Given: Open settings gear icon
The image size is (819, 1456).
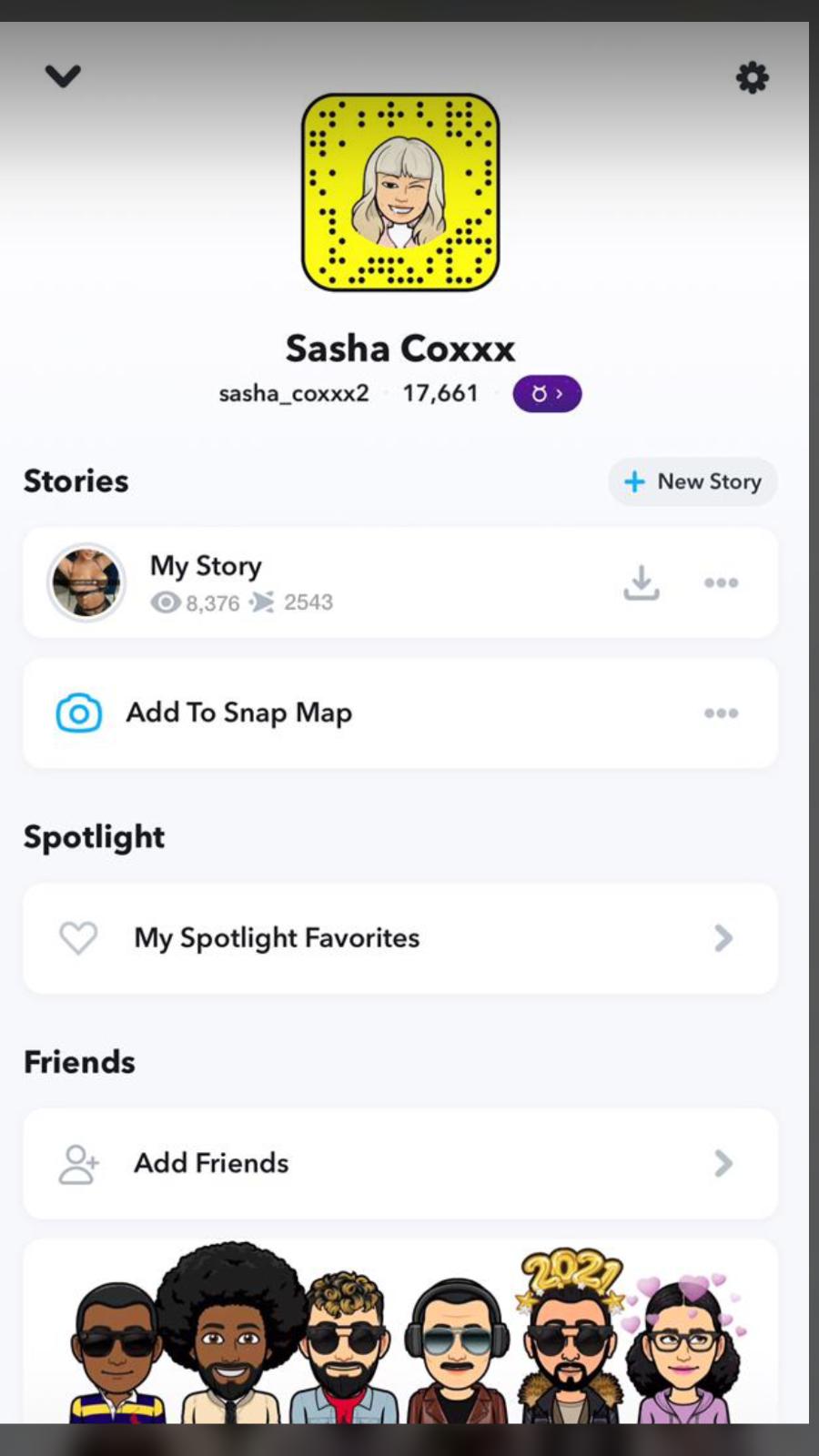Looking at the screenshot, I should click(752, 77).
